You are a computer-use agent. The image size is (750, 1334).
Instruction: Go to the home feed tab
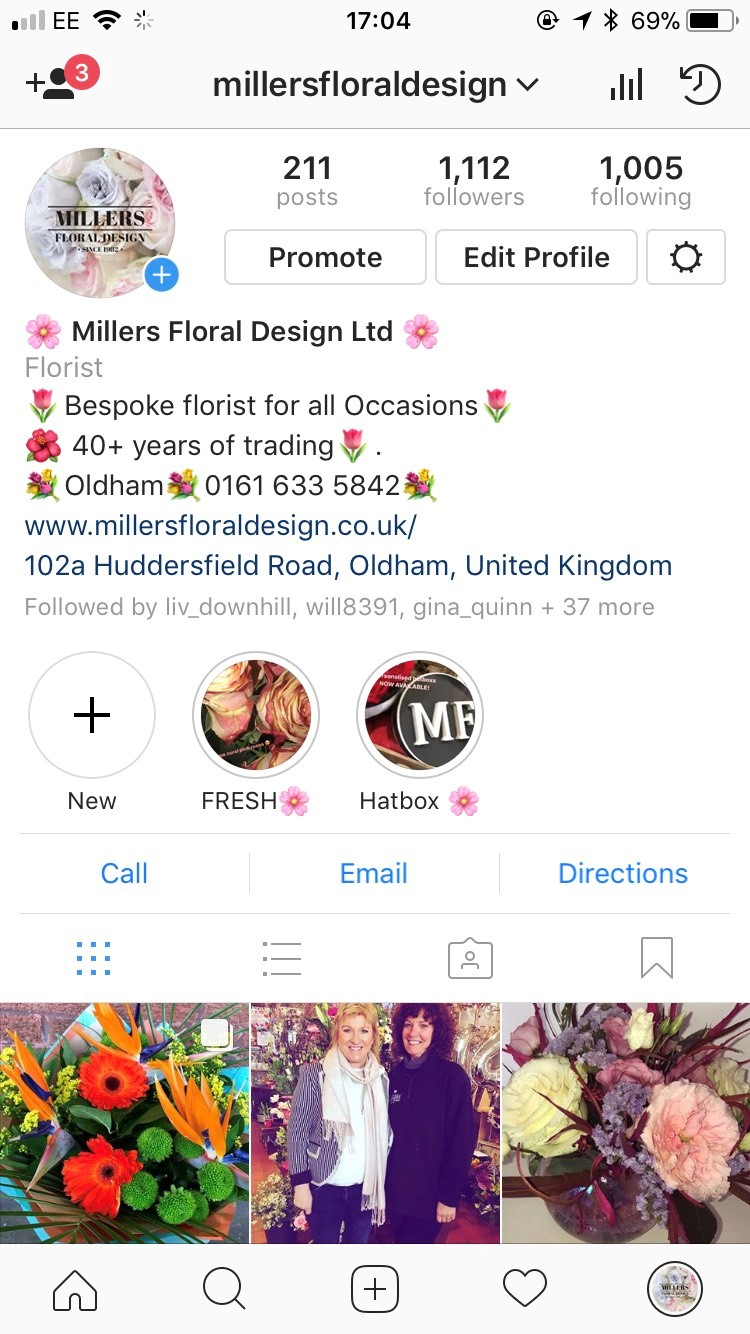click(x=75, y=1289)
